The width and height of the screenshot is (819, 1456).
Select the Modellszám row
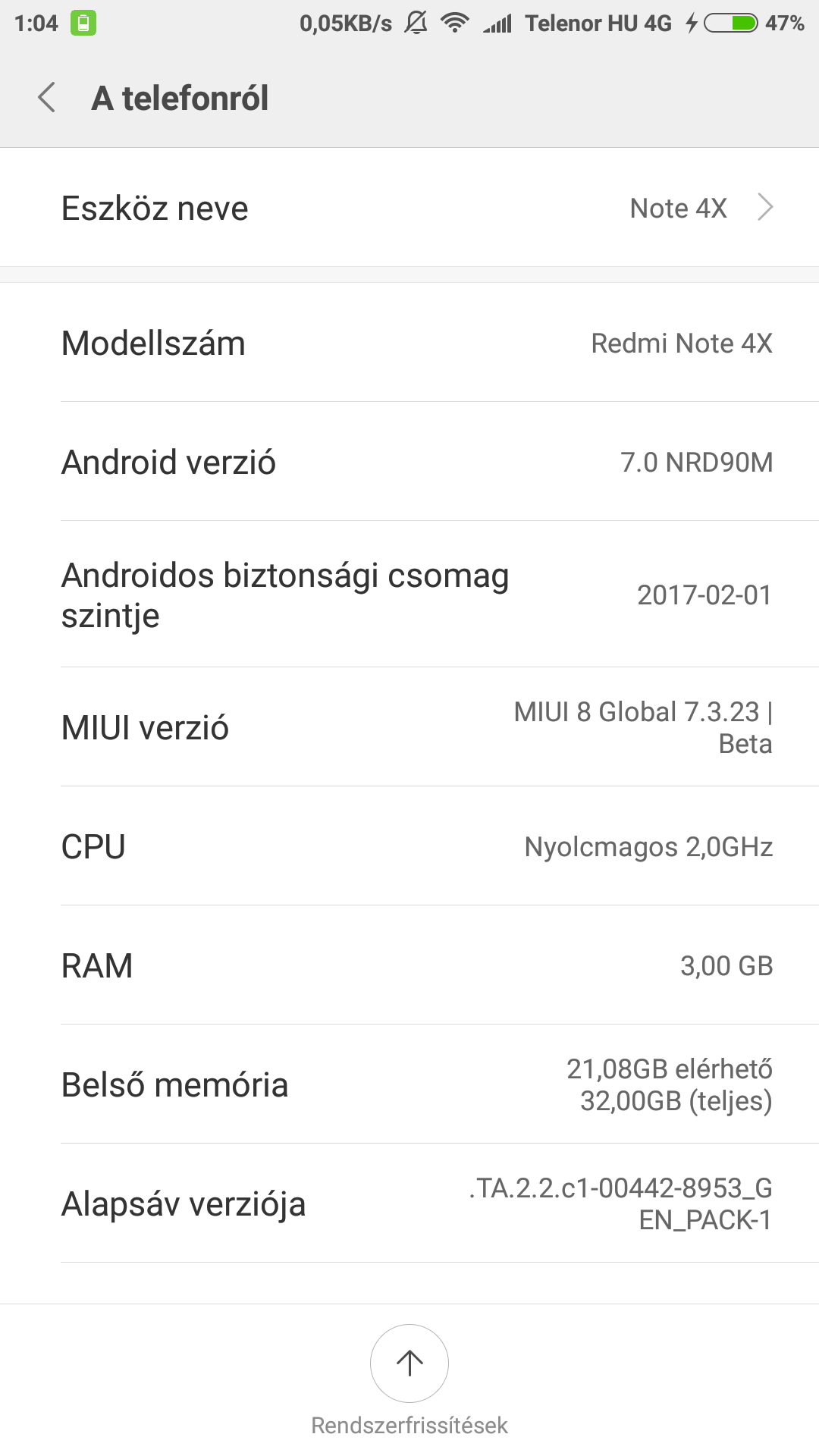tap(409, 343)
